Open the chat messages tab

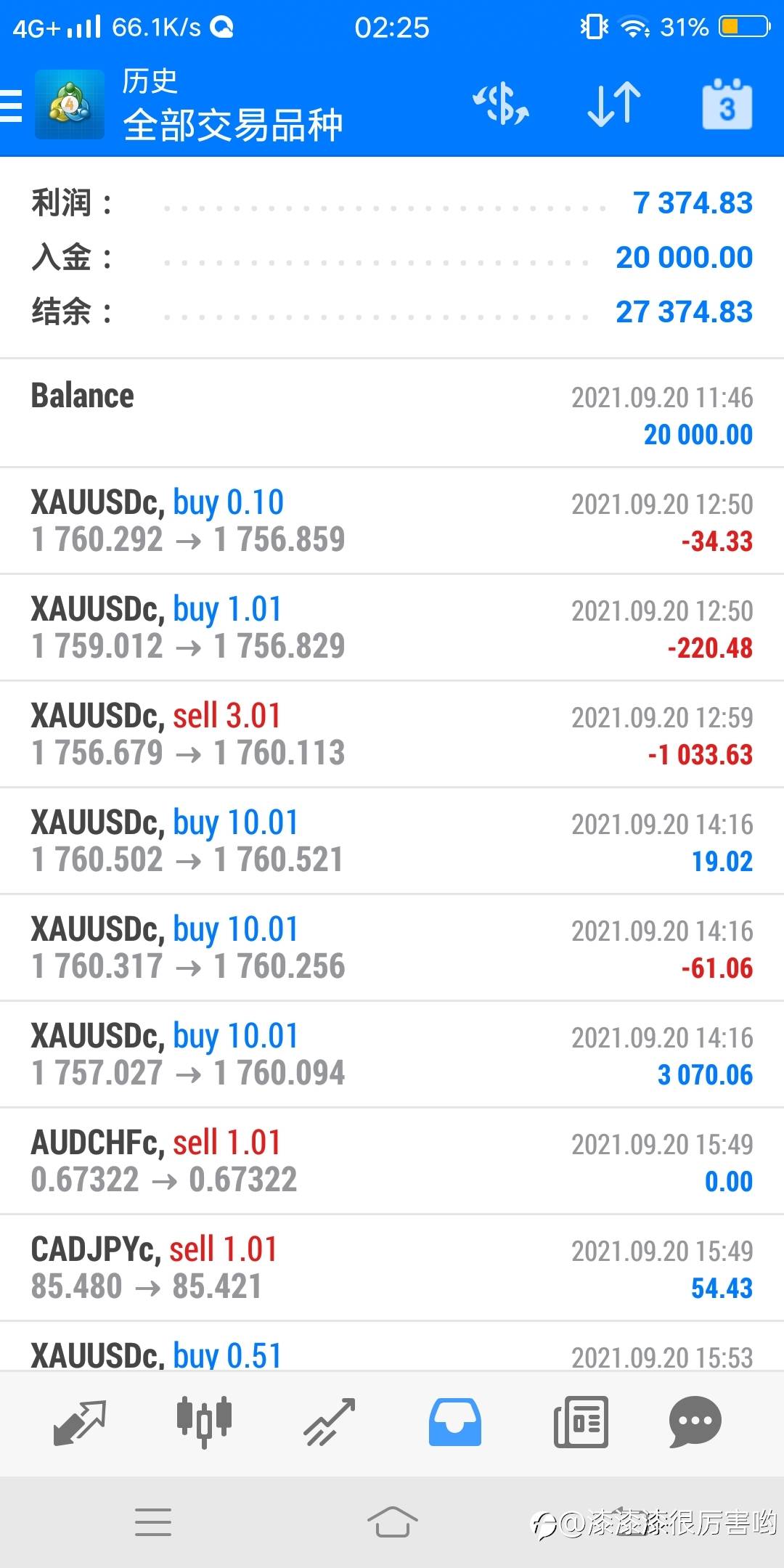tap(695, 1422)
